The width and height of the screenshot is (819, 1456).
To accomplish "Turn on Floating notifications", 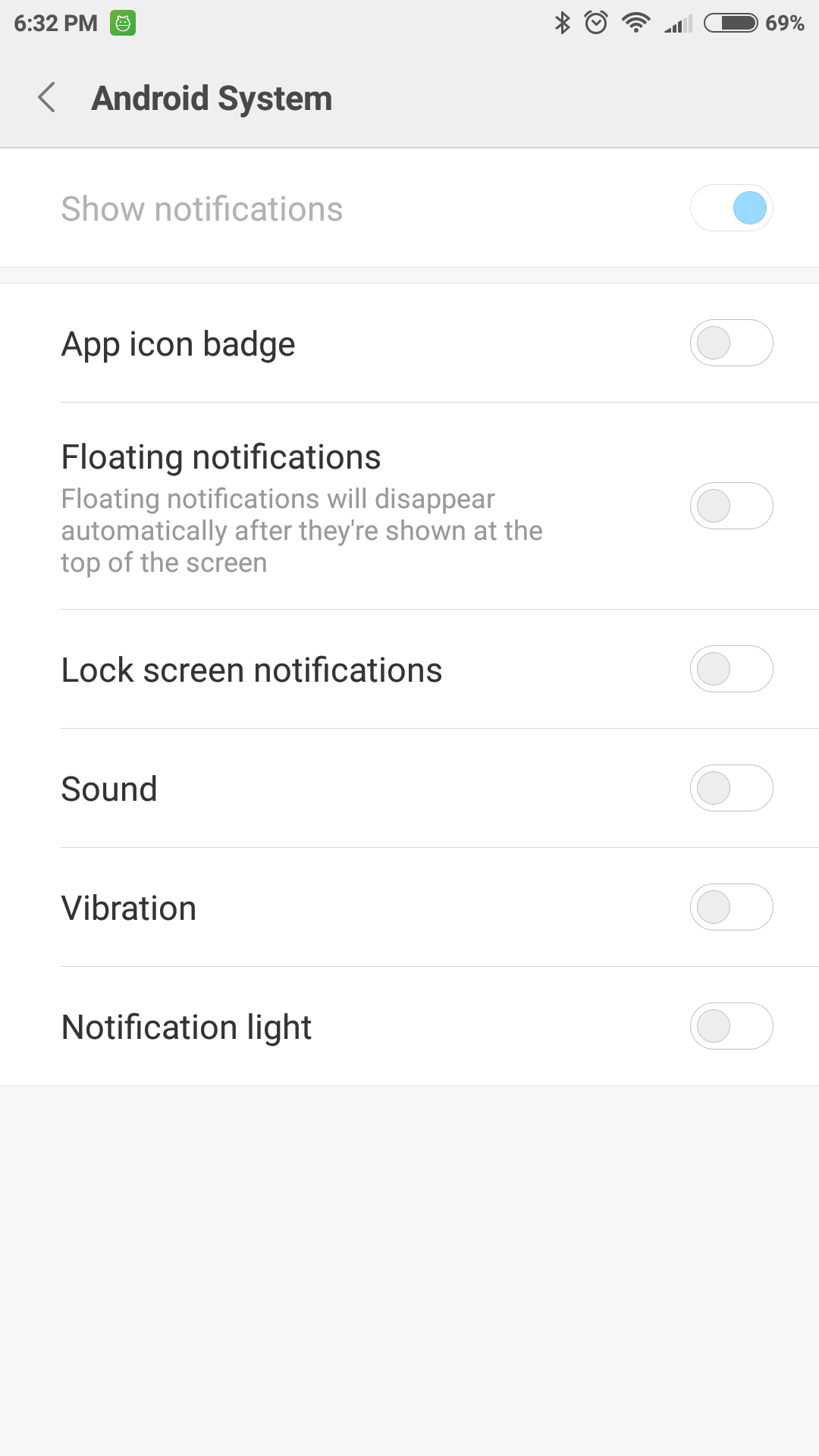I will (x=731, y=507).
